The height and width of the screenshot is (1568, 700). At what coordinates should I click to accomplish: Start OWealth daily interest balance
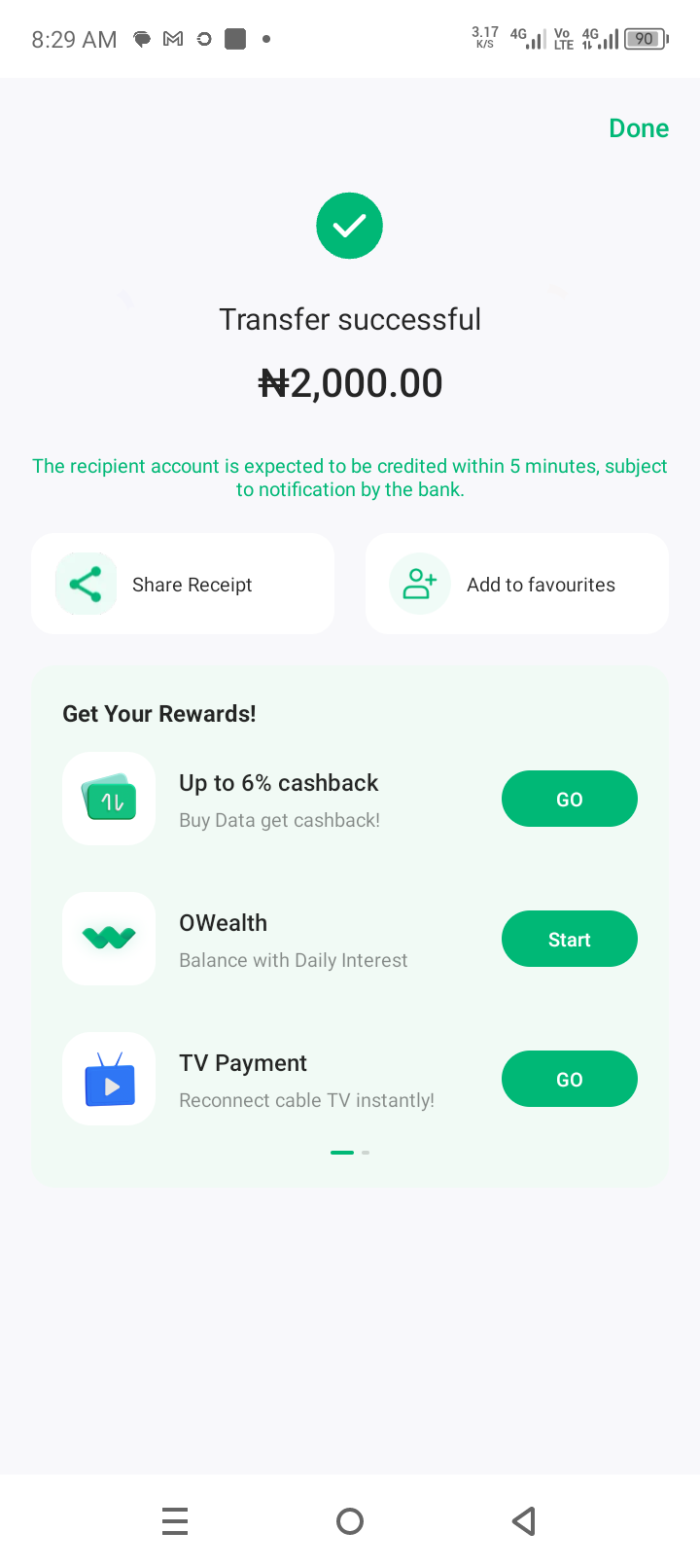[569, 939]
